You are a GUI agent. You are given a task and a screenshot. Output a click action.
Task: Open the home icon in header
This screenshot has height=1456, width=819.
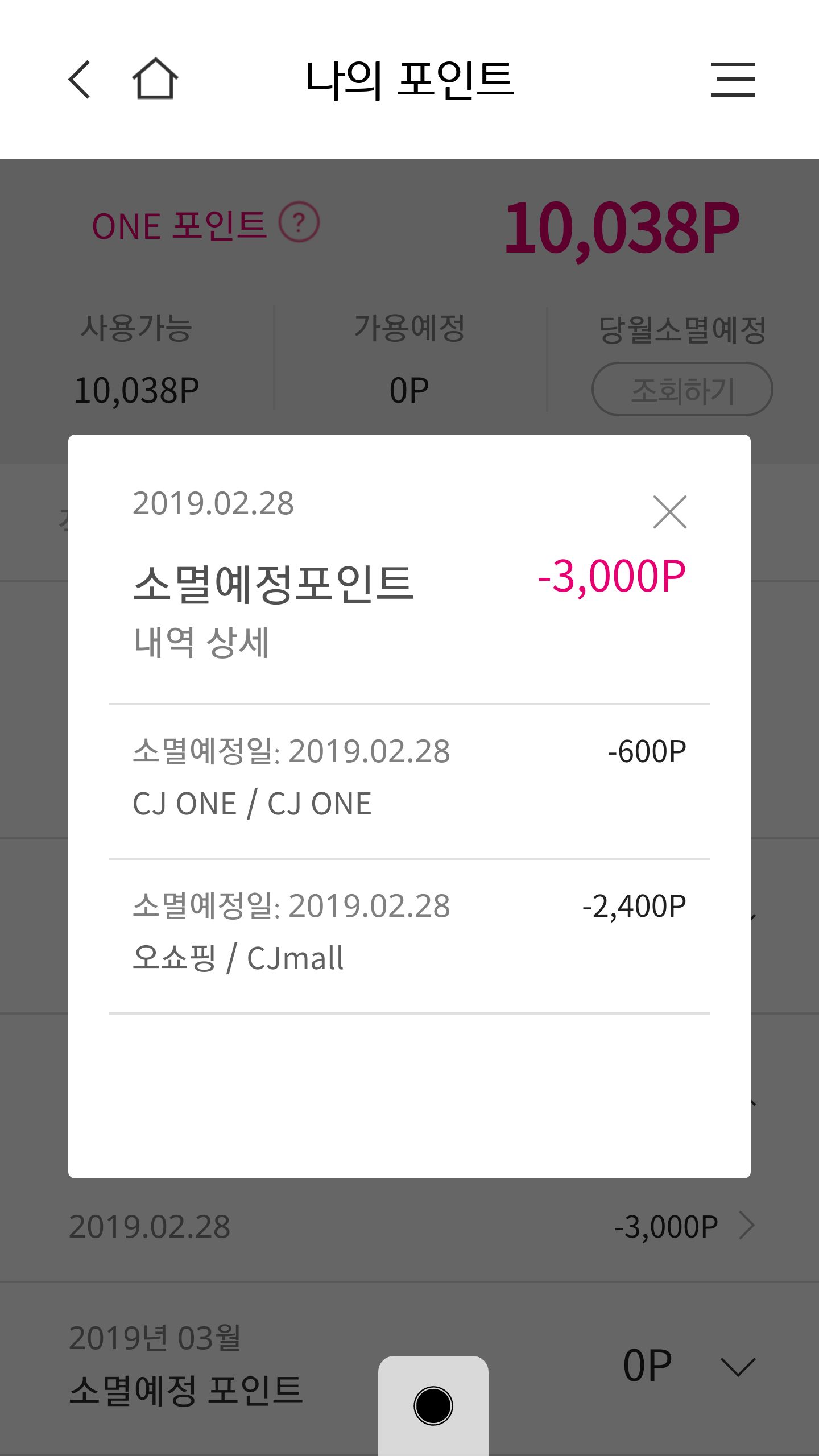[x=155, y=79]
